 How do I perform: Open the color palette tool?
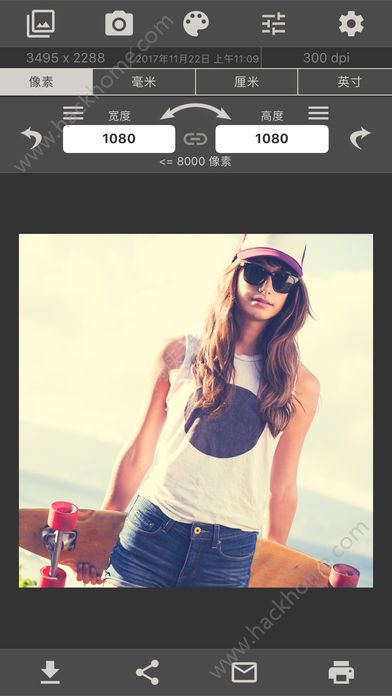coord(196,24)
